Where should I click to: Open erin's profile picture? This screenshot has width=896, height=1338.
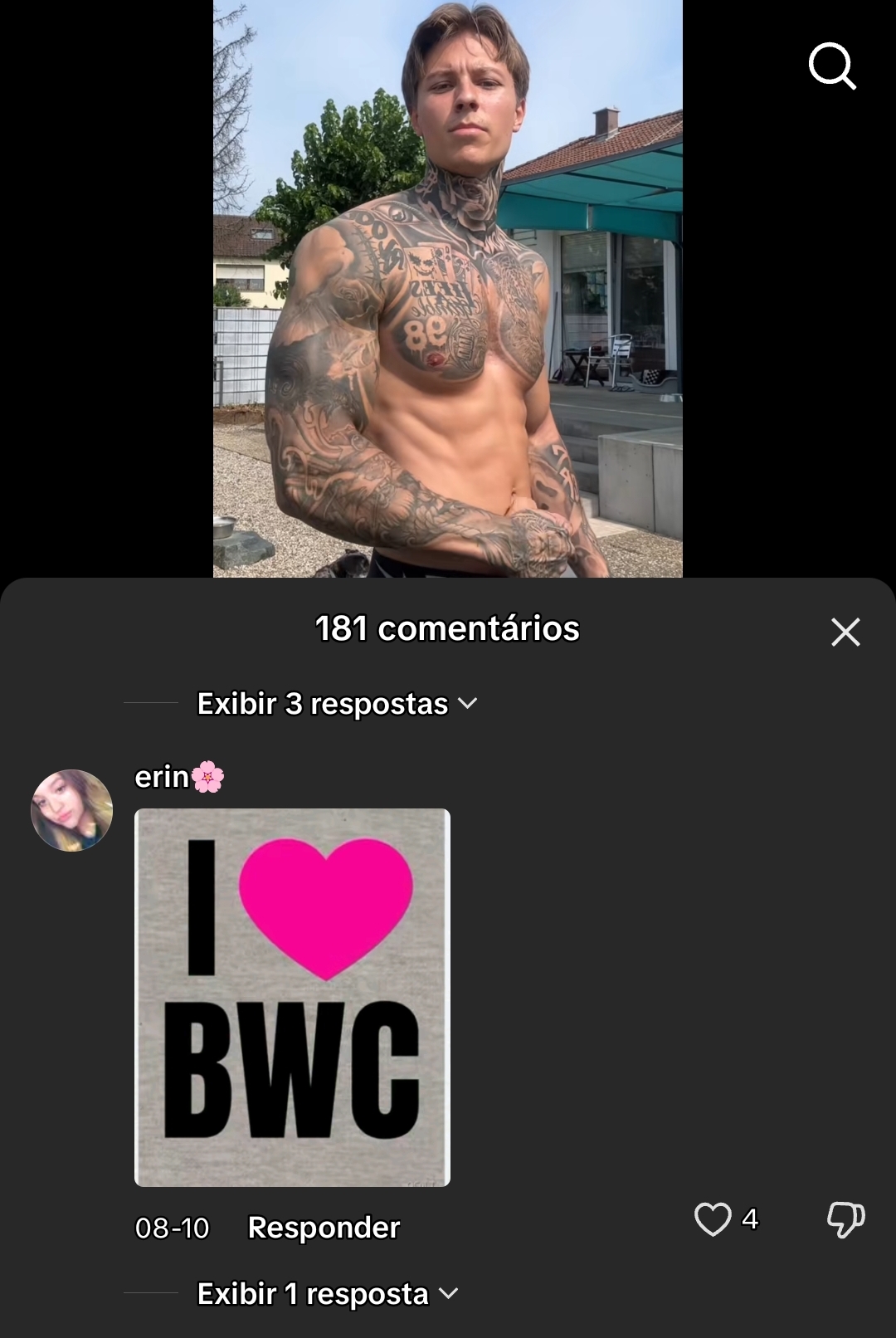[72, 810]
